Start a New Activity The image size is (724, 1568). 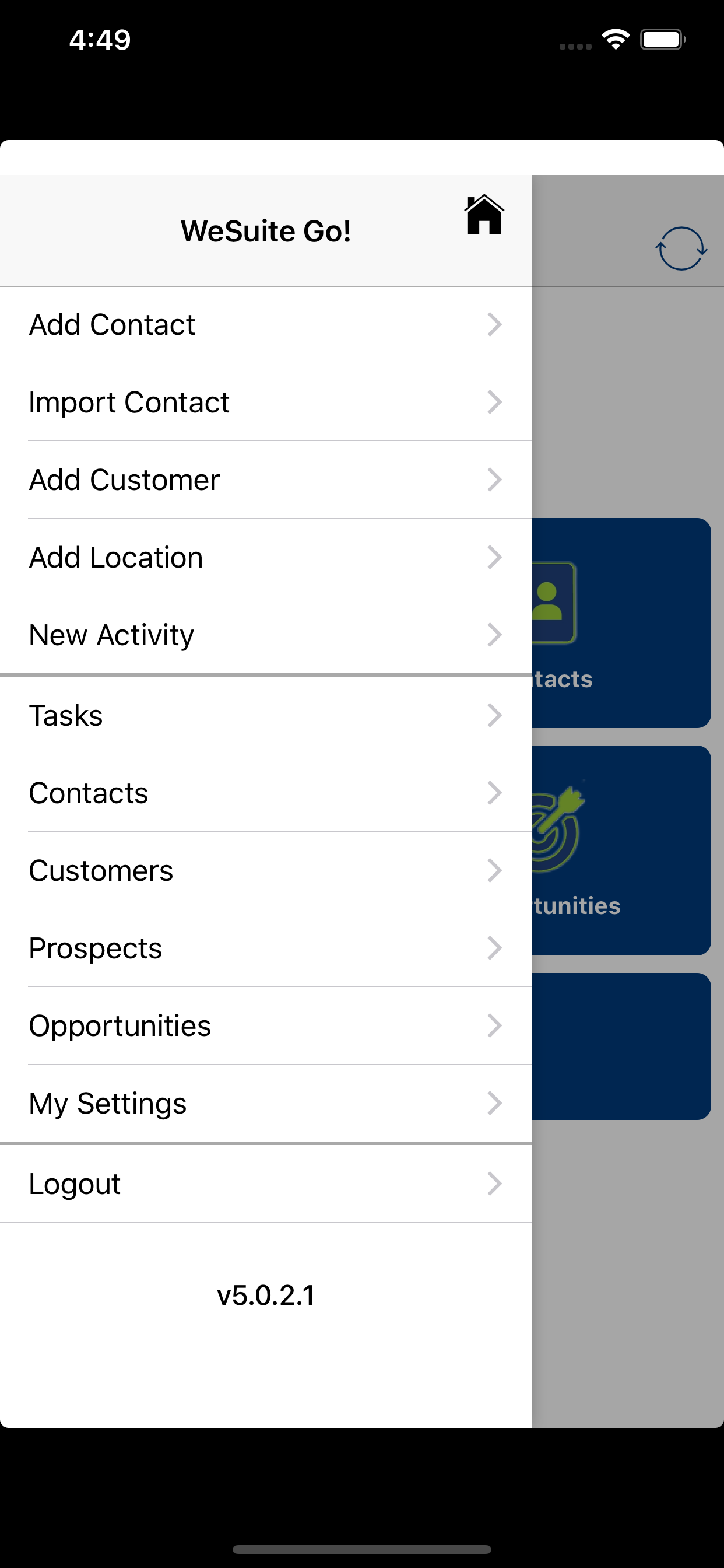pos(266,635)
